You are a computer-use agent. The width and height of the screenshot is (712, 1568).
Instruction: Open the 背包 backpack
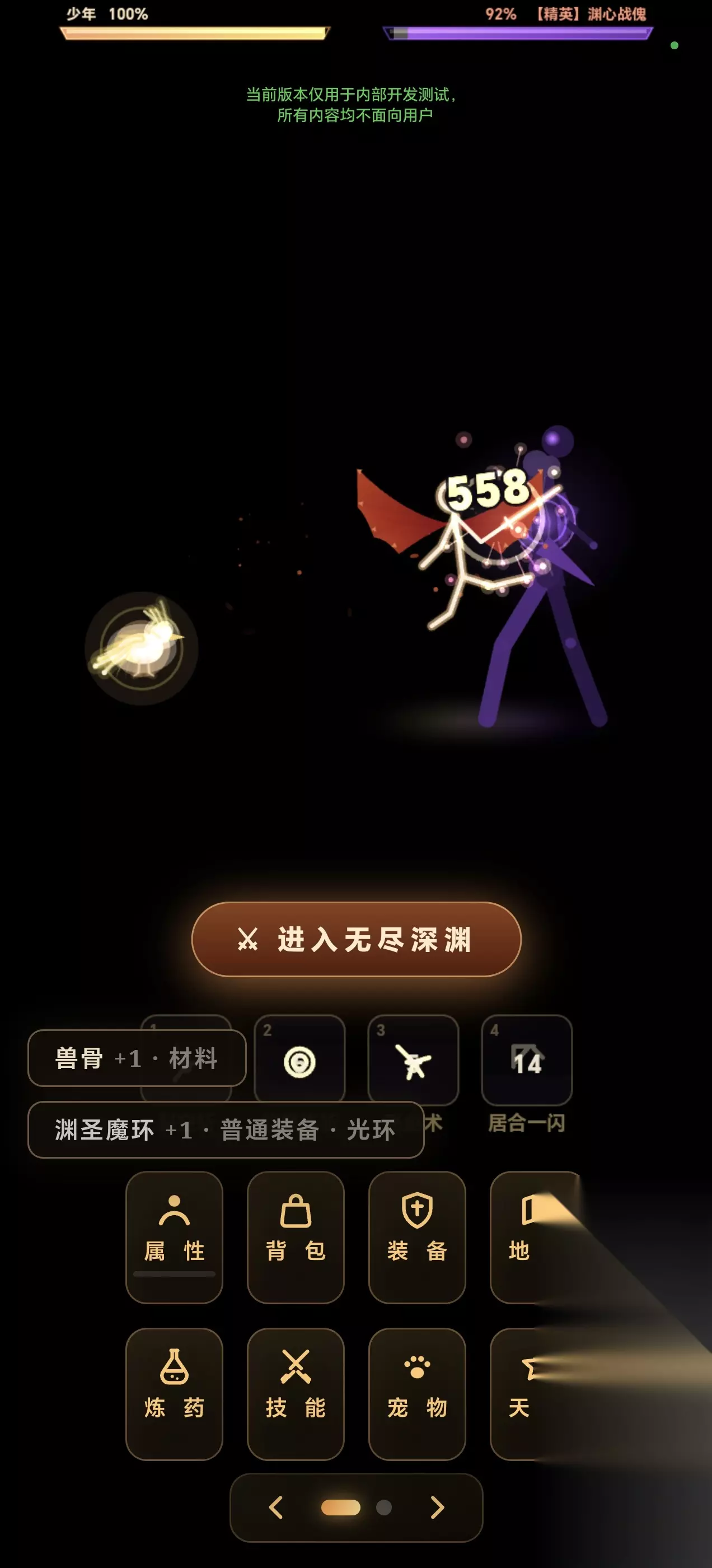coord(295,1237)
